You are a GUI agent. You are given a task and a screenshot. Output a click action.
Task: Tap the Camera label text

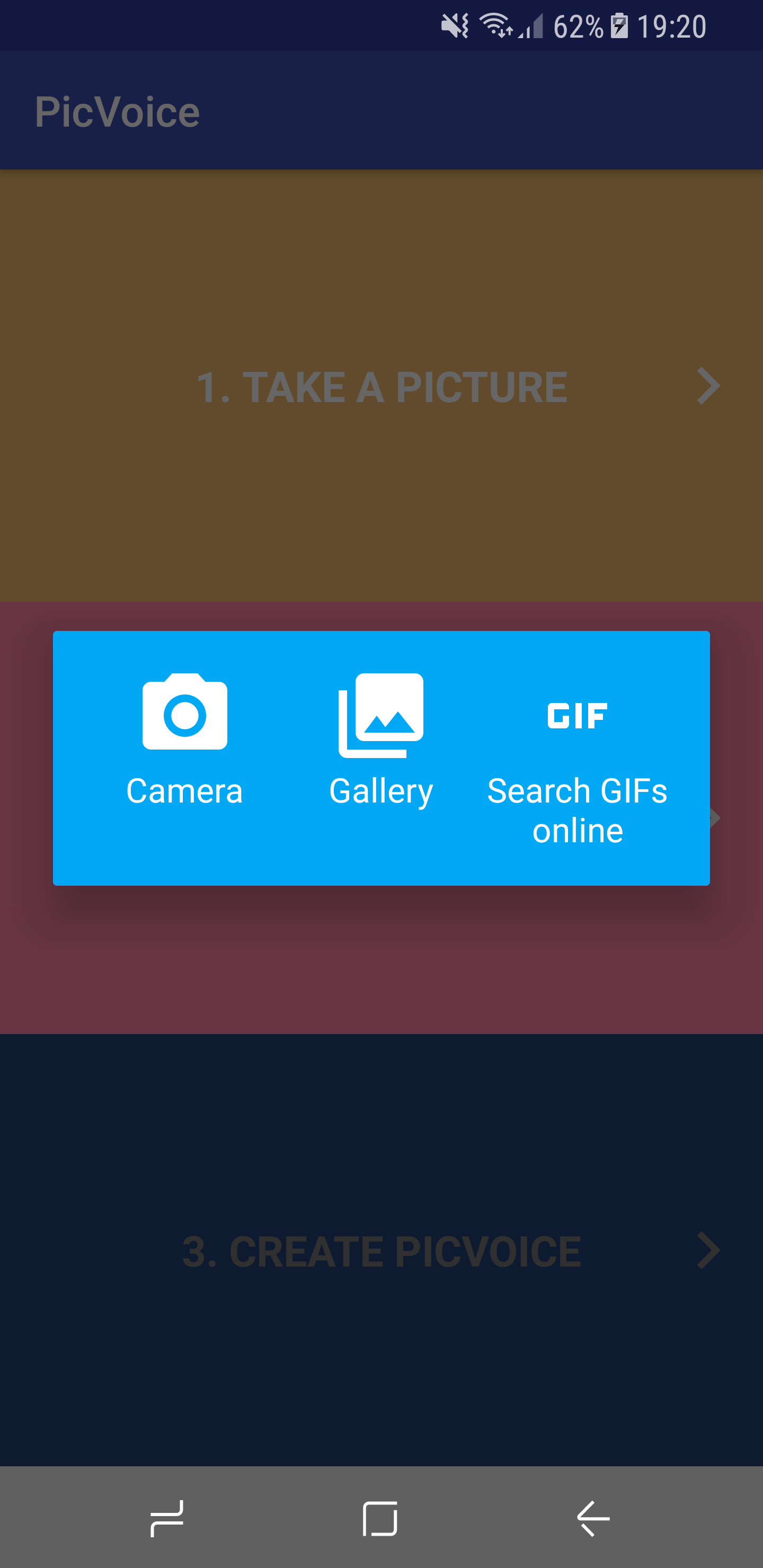pos(184,791)
